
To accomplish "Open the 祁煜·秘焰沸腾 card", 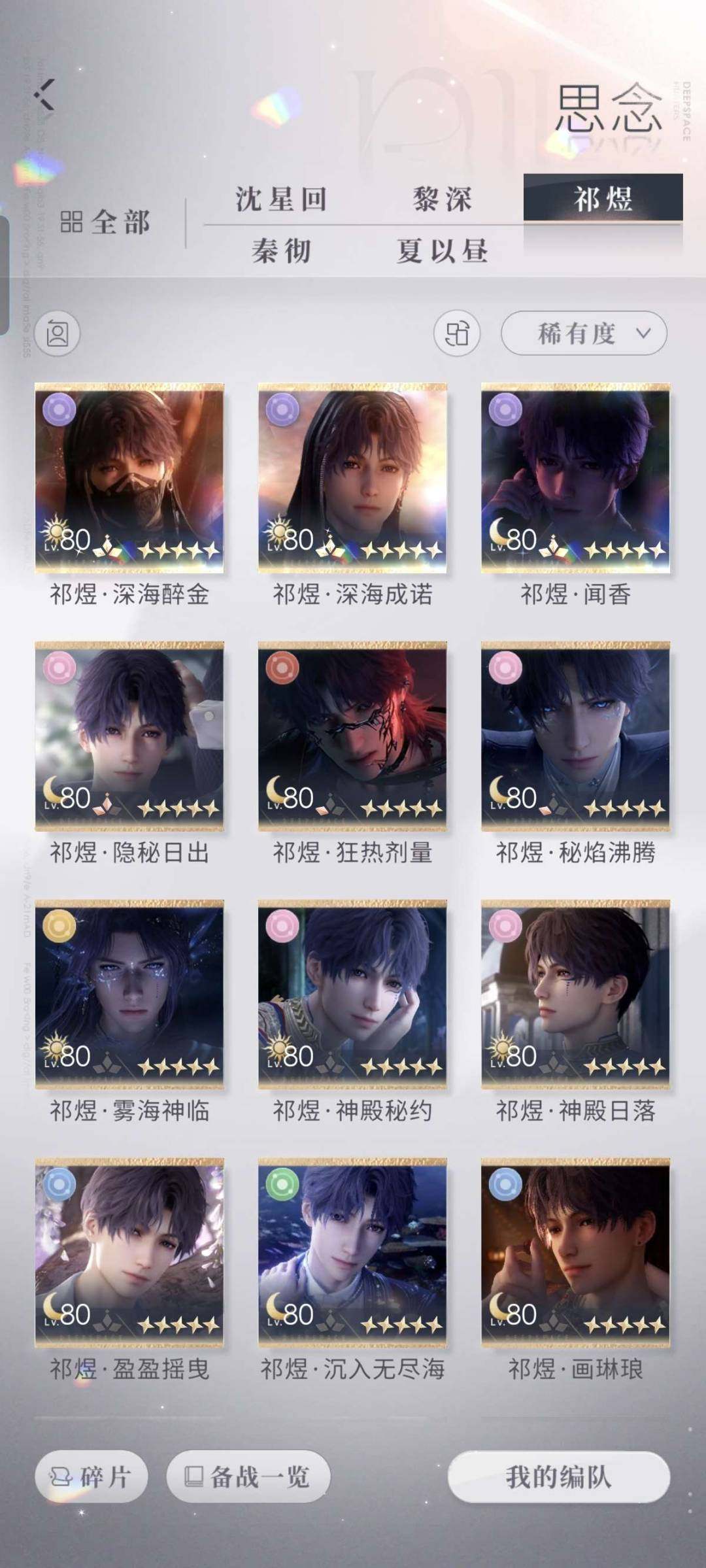I will point(575,736).
